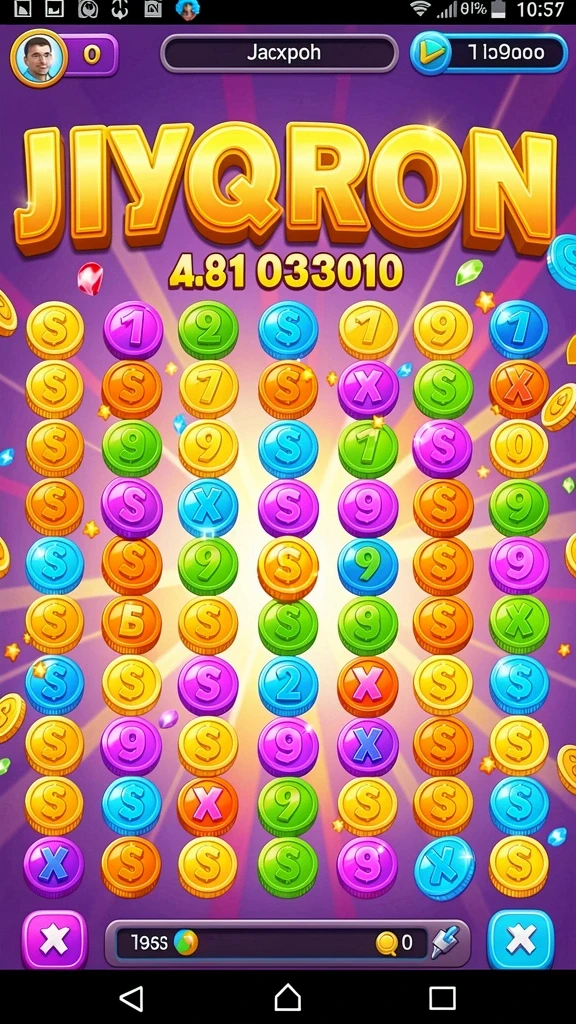Tap the blue play arrow button
Viewport: 576px width, 1024px height.
tap(430, 54)
